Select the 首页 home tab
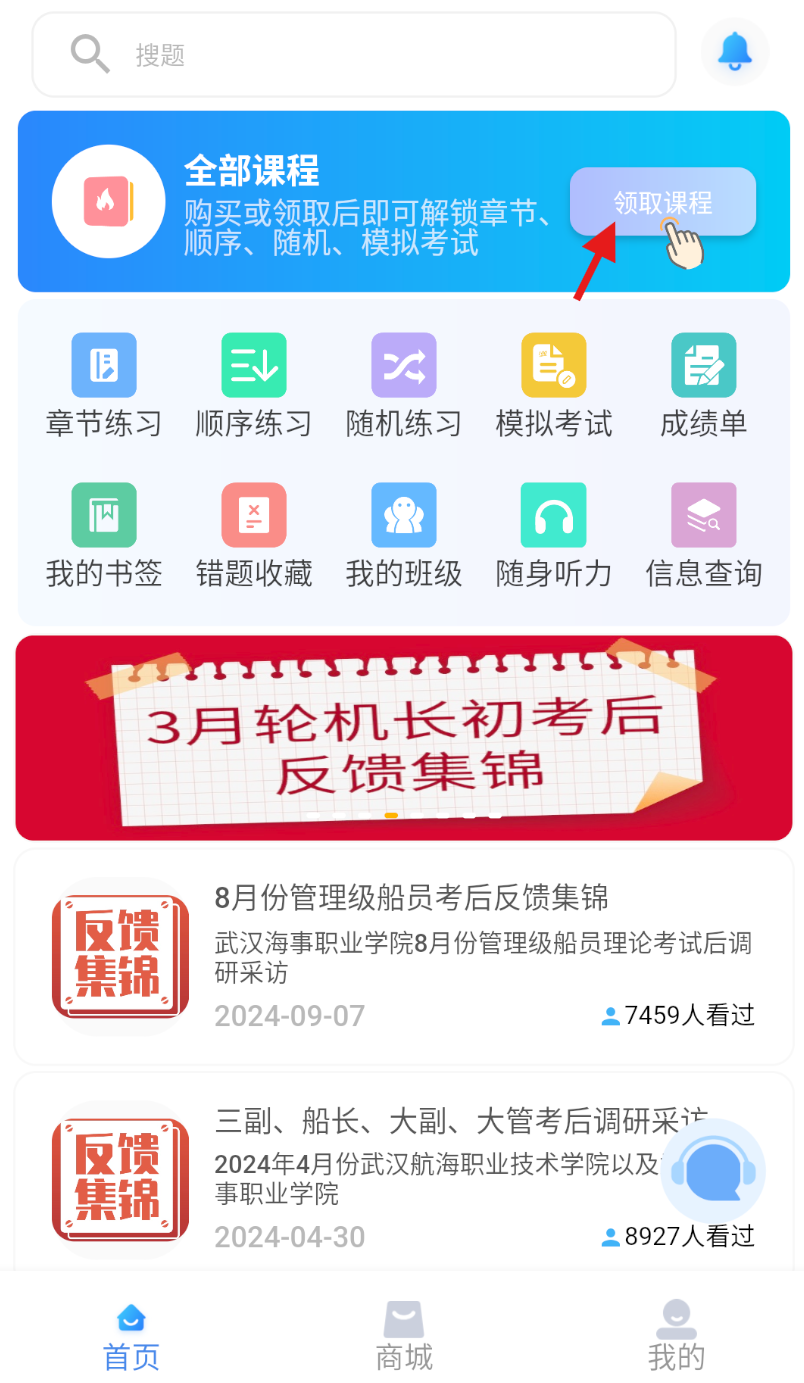The image size is (804, 1383). point(131,1335)
